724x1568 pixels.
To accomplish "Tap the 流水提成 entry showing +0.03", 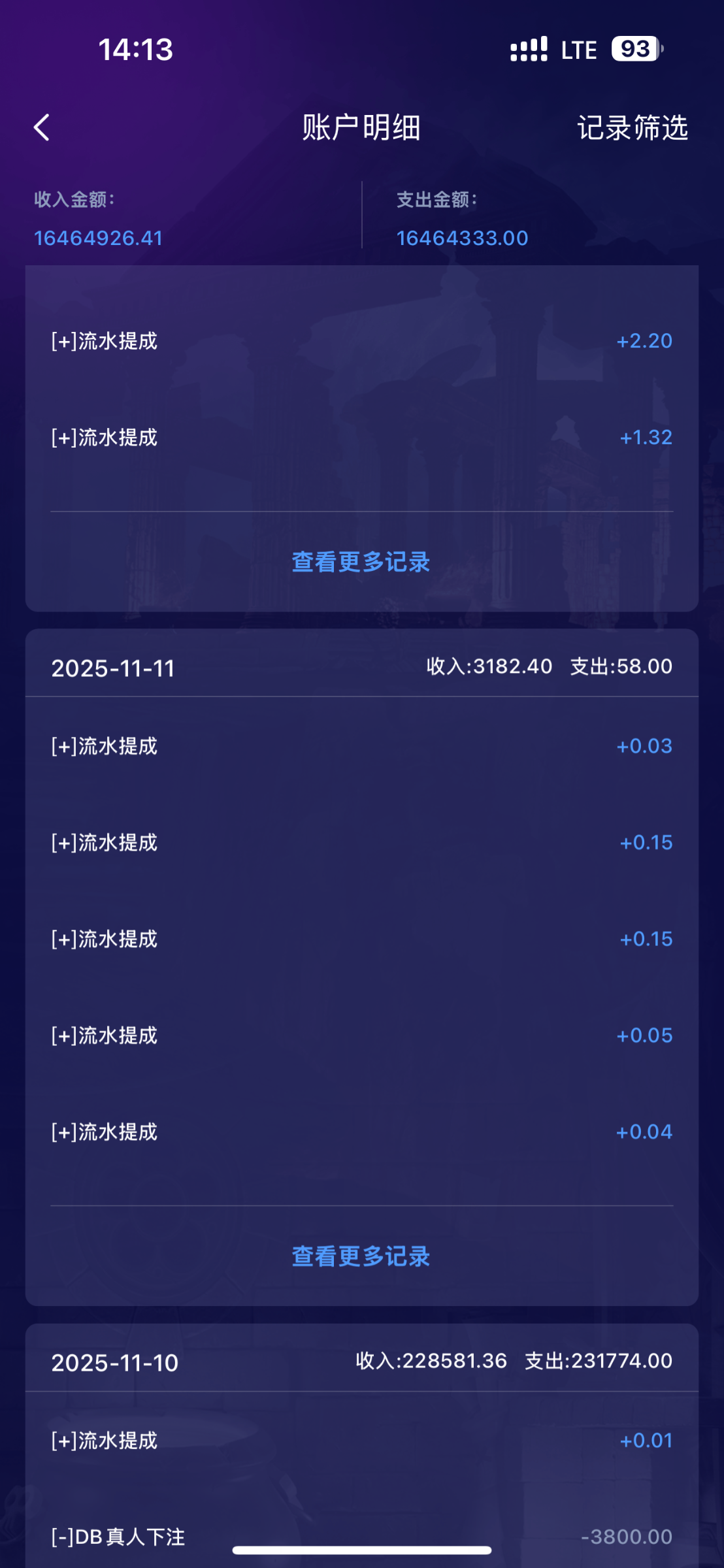I will (x=361, y=746).
